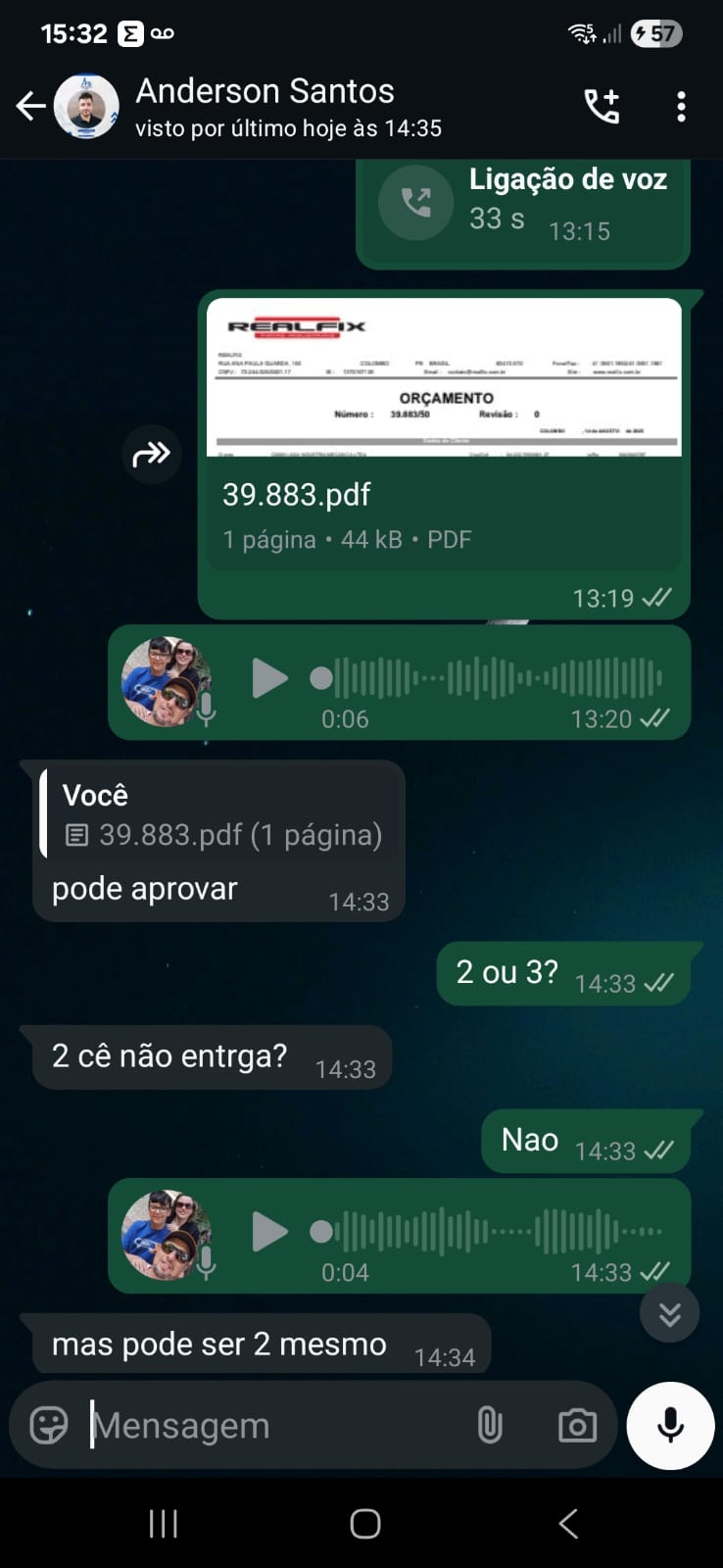Play the 0:06 voice message
Viewport: 723px width, 1568px height.
click(268, 678)
